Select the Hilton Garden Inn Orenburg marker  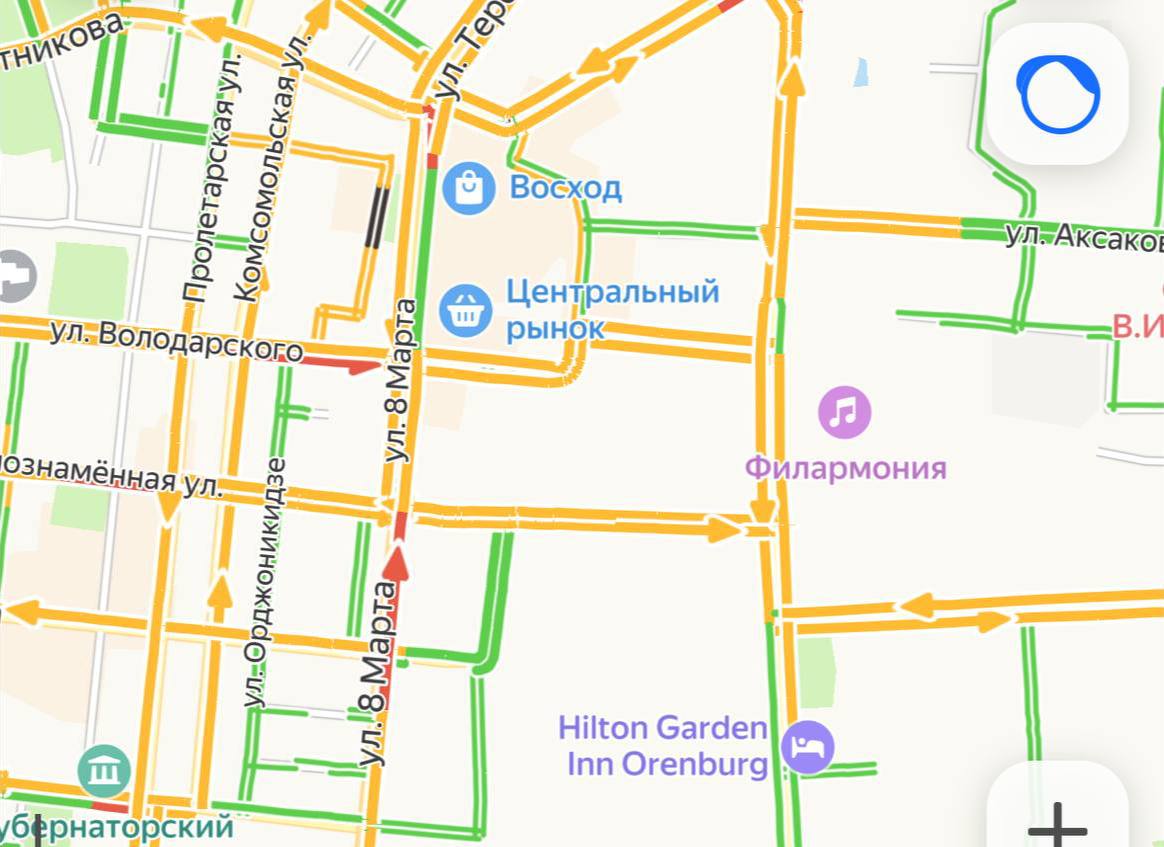[808, 746]
